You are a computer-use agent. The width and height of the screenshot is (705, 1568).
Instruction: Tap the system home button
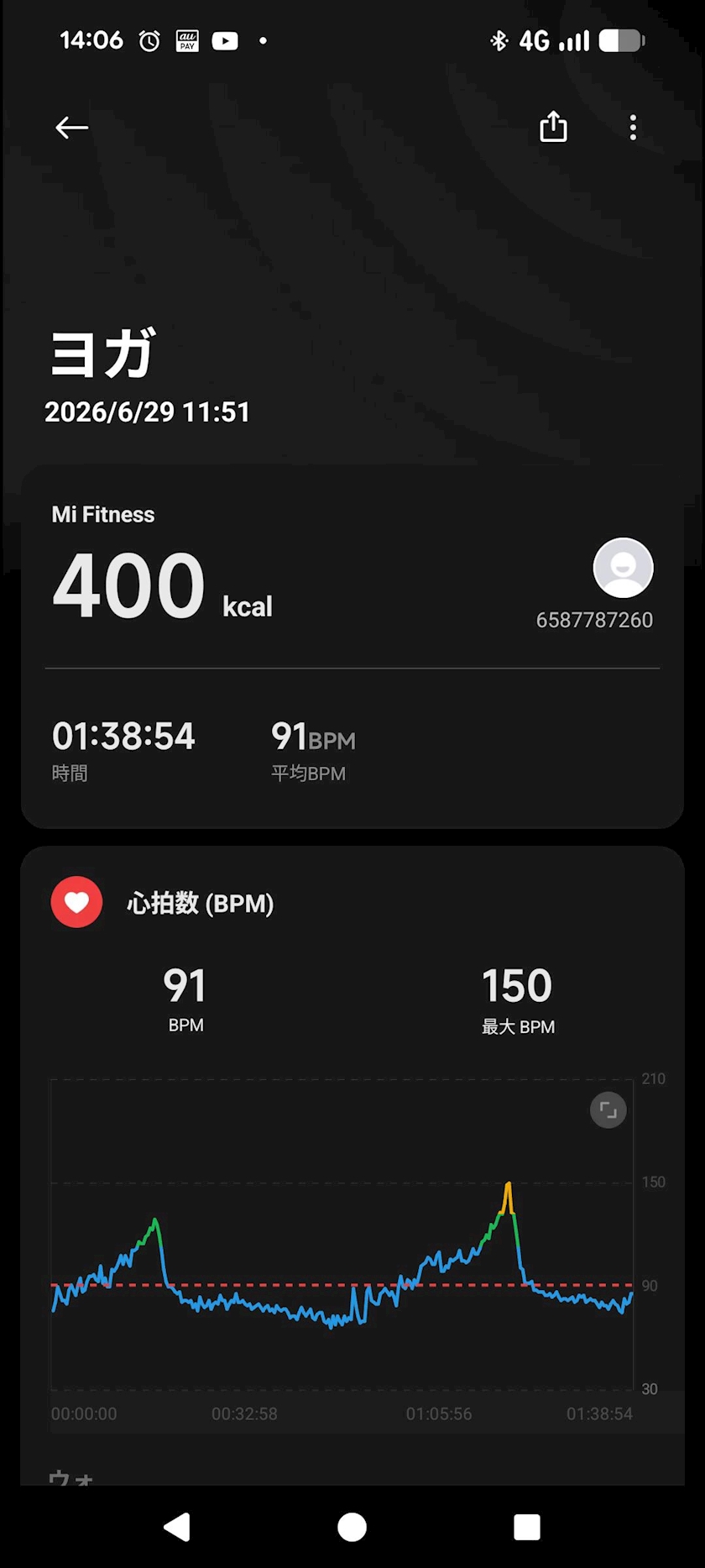pyautogui.click(x=352, y=1527)
